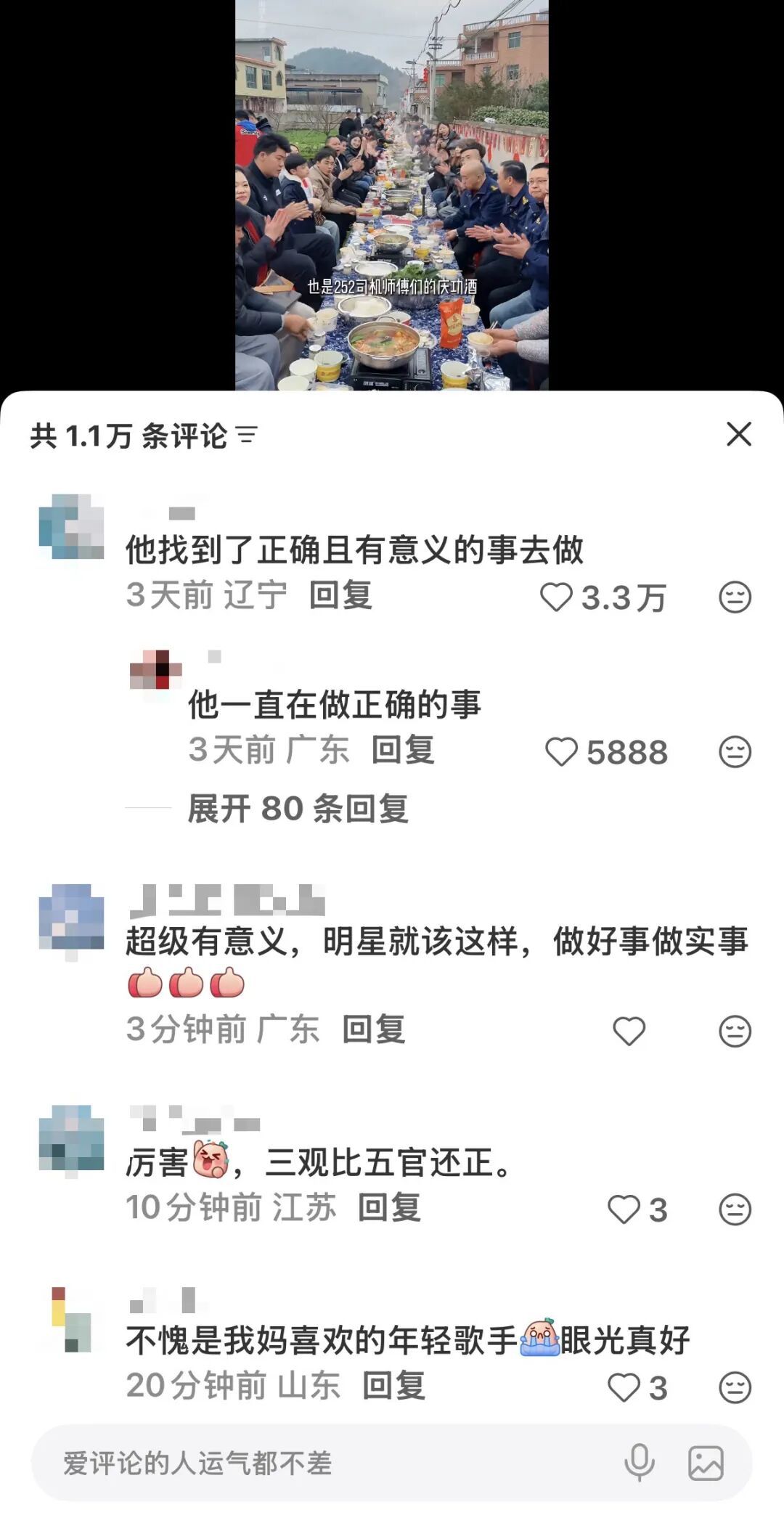This screenshot has width=784, height=1531.
Task: Reply to the 3天前 广东 comment
Action: point(403,750)
